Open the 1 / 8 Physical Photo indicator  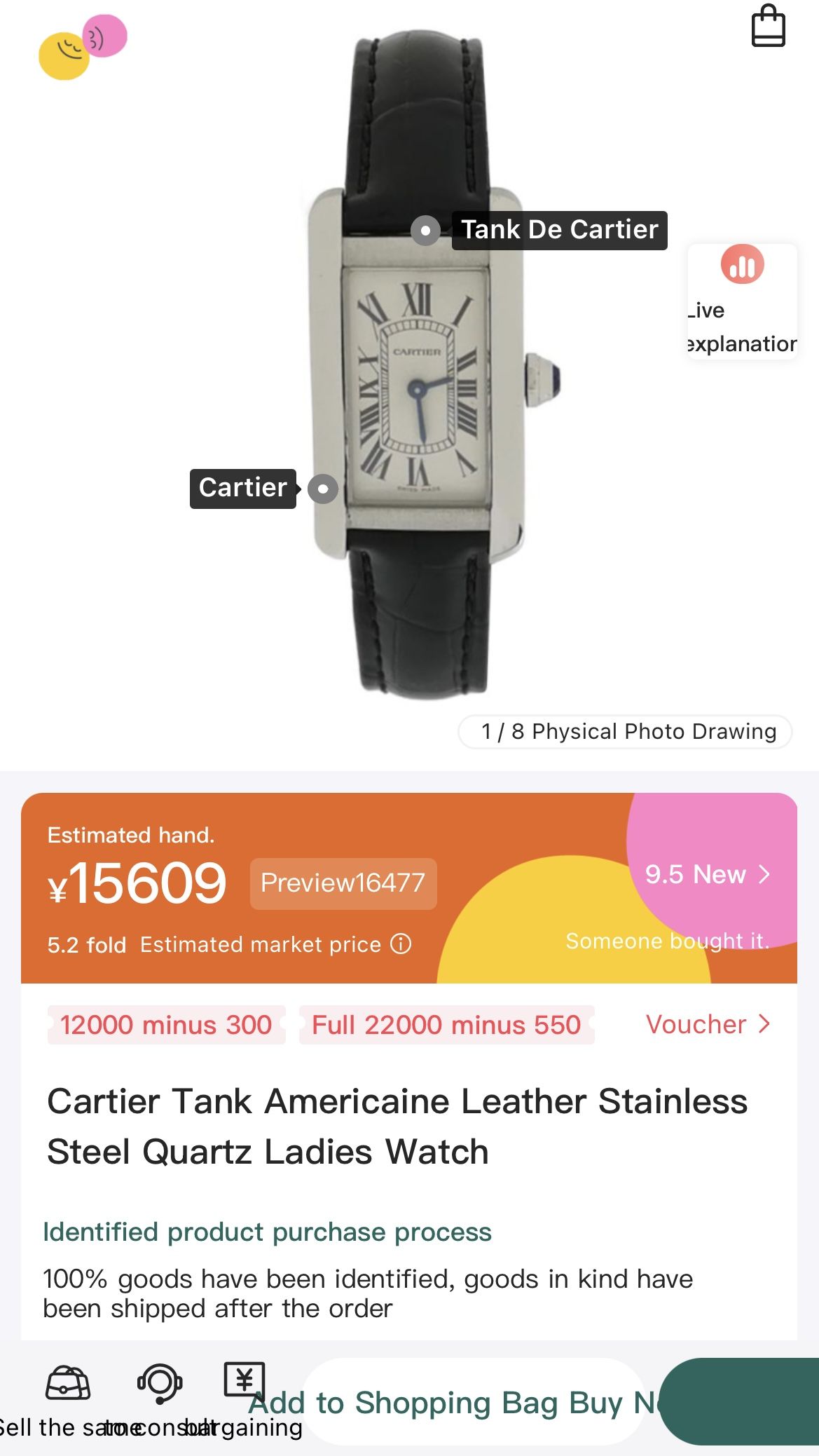(625, 731)
